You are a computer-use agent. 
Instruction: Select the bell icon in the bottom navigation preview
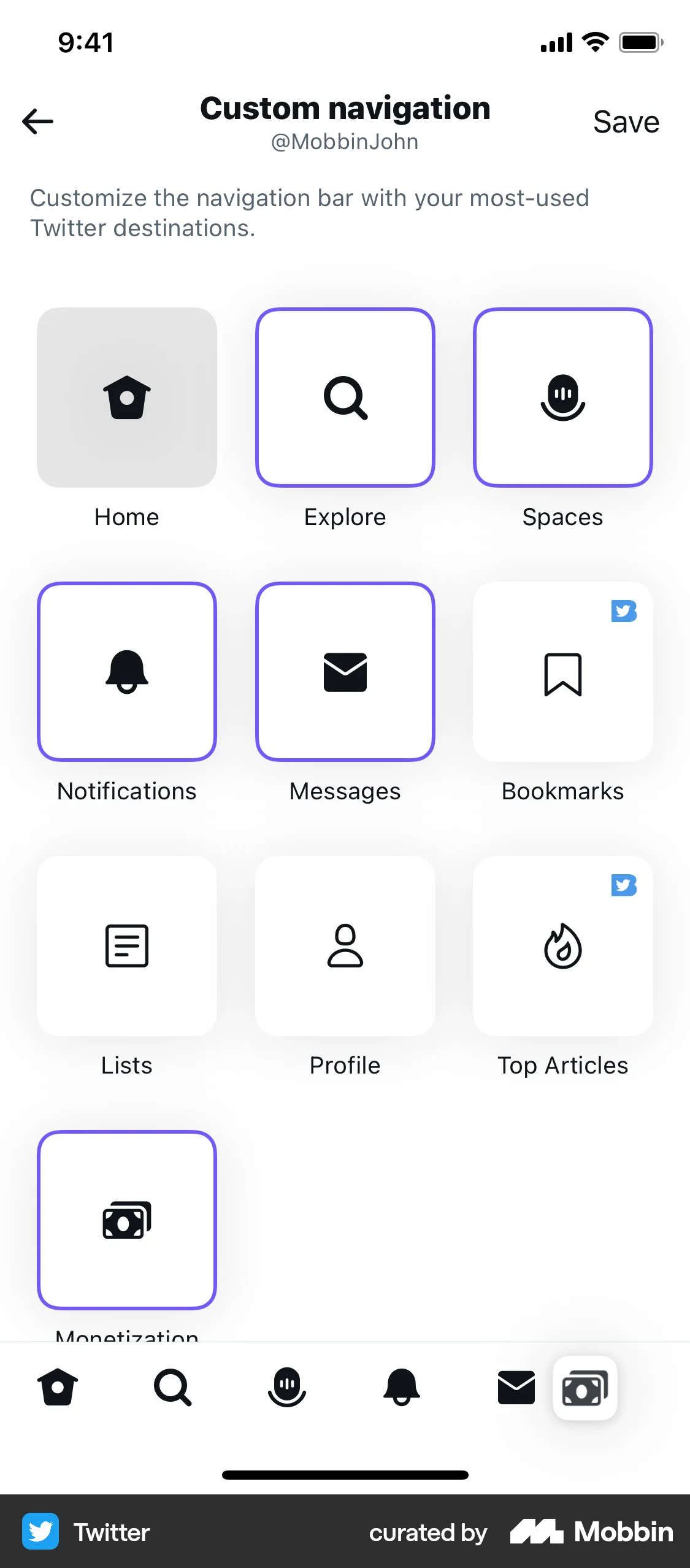pos(402,1389)
